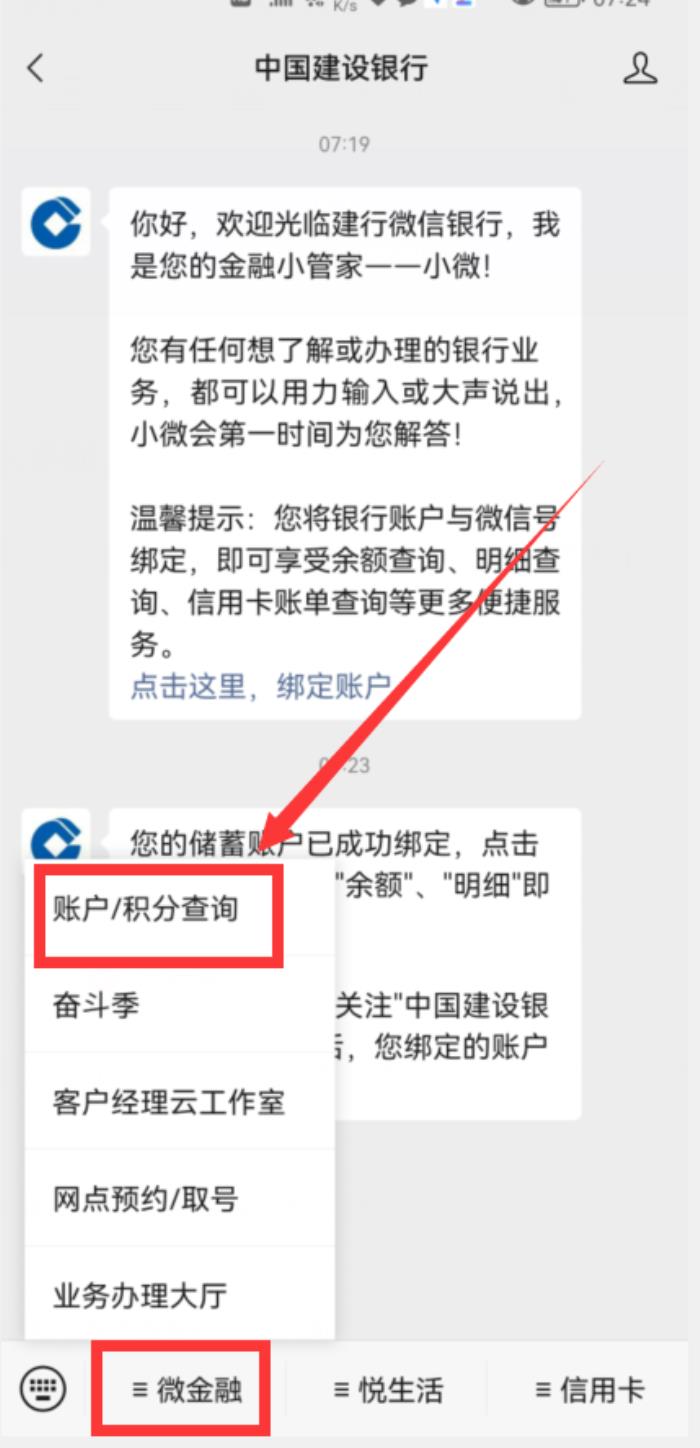
Task: Open the account profile icon
Action: pyautogui.click(x=640, y=68)
